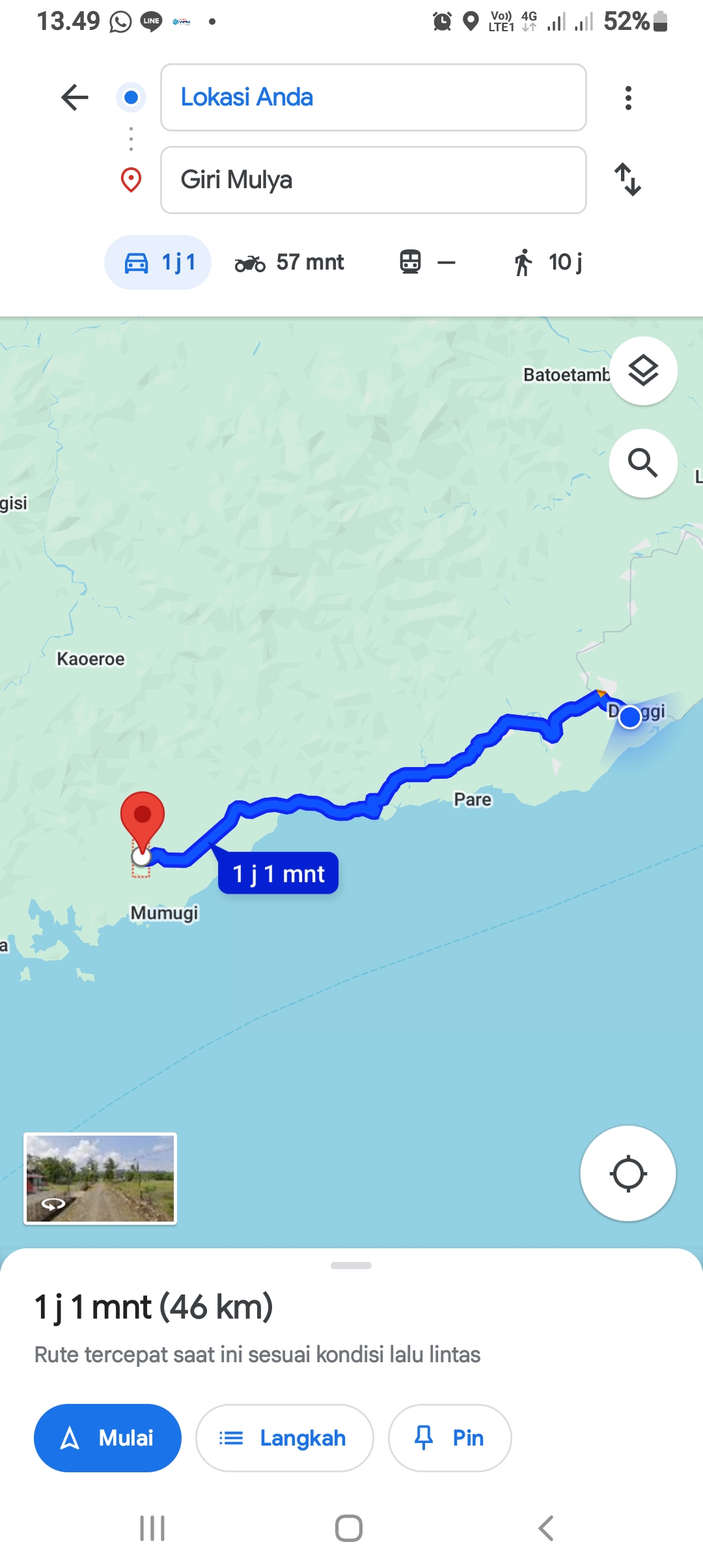Center the map on my location

click(628, 1173)
